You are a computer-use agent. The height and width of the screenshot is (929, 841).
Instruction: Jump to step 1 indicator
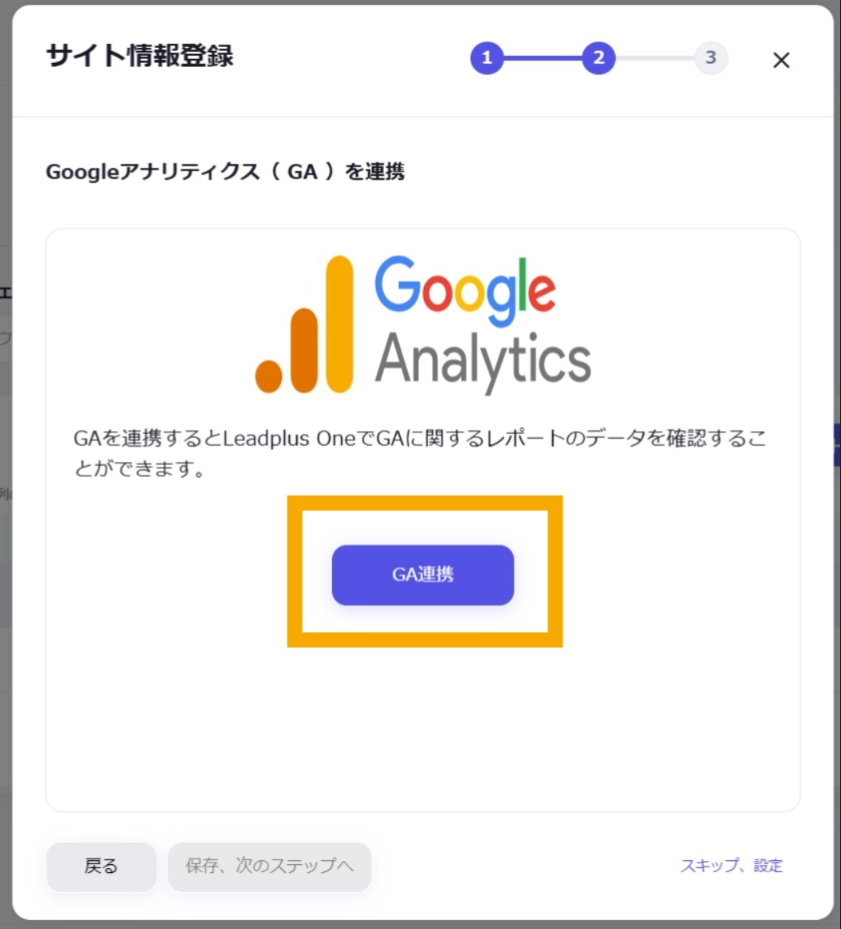click(x=487, y=58)
